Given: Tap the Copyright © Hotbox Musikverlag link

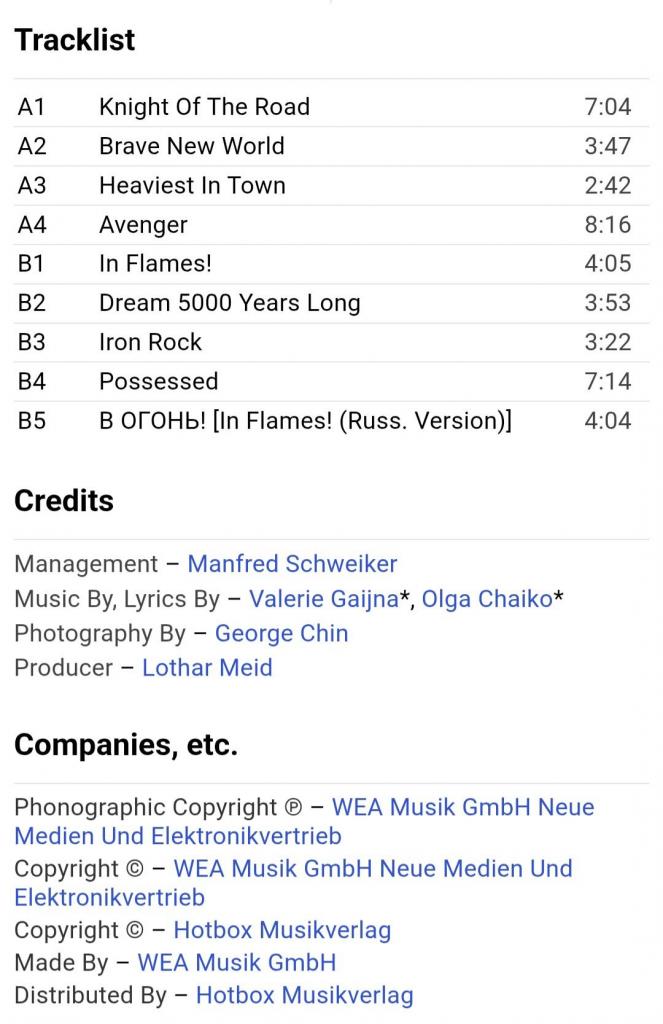Looking at the screenshot, I should (x=282, y=930).
